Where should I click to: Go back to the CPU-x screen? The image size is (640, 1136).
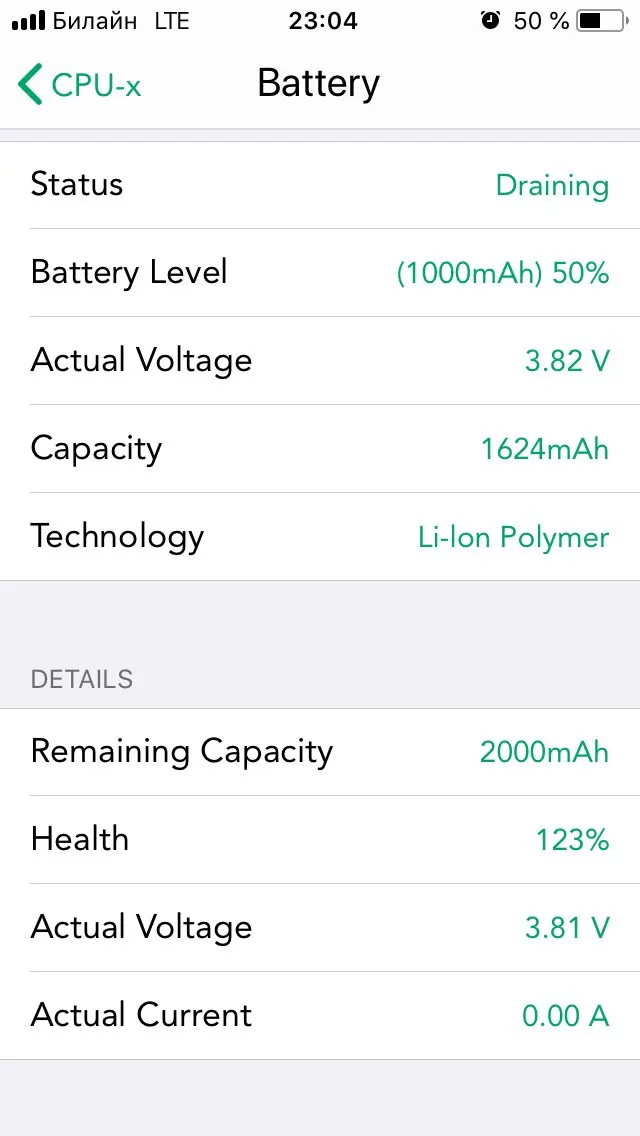pos(80,84)
